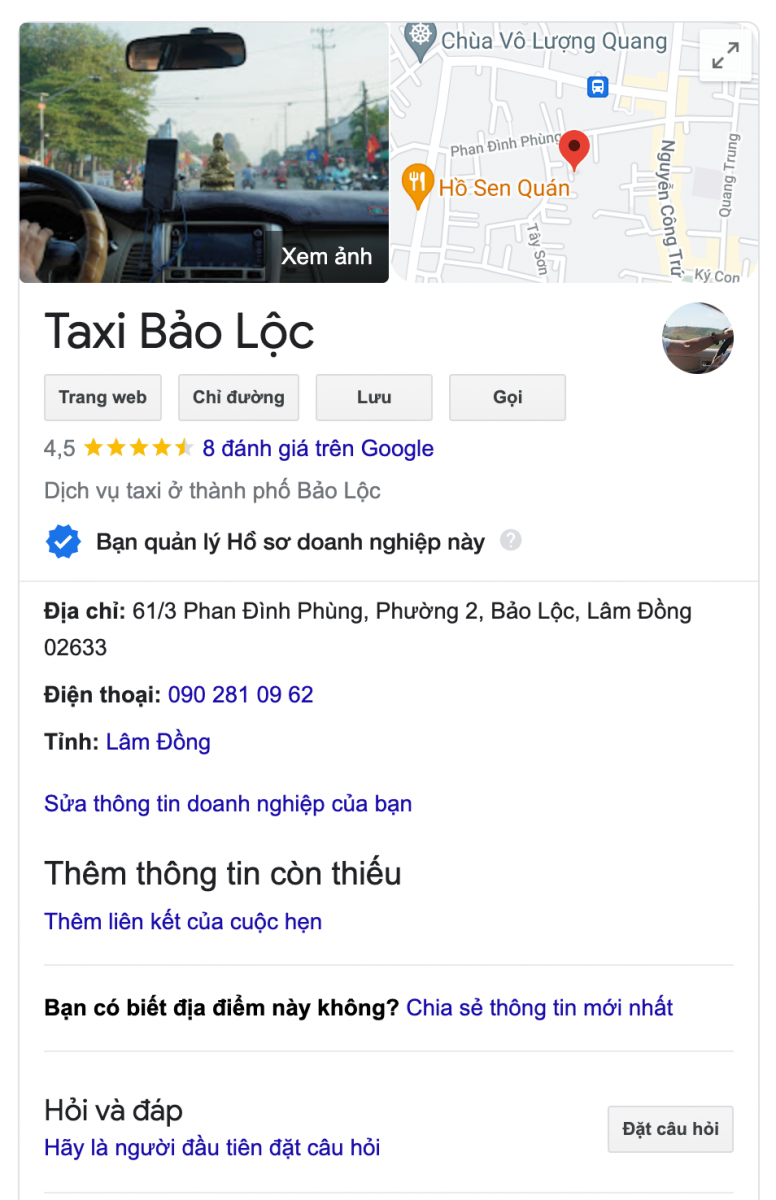This screenshot has width=776, height=1200.
Task: Open the help icon beside business profile
Action: pos(511,541)
